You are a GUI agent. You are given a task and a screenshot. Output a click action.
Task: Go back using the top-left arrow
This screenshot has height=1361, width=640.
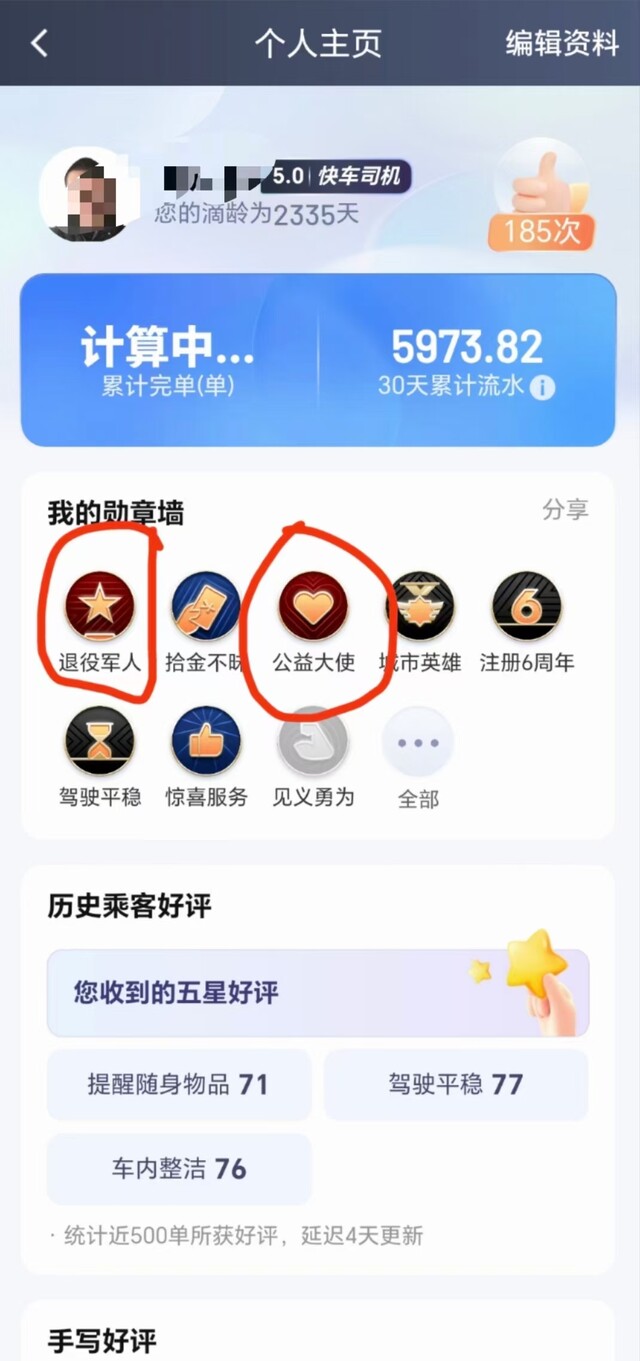39,43
